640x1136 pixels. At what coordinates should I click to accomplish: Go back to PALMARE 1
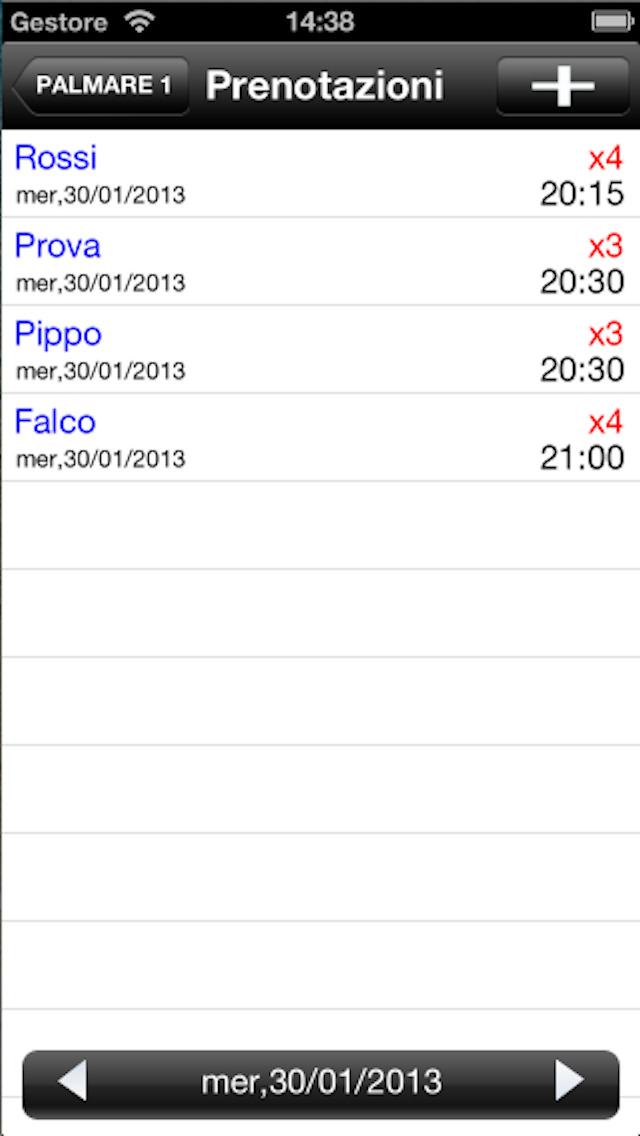pyautogui.click(x=101, y=86)
